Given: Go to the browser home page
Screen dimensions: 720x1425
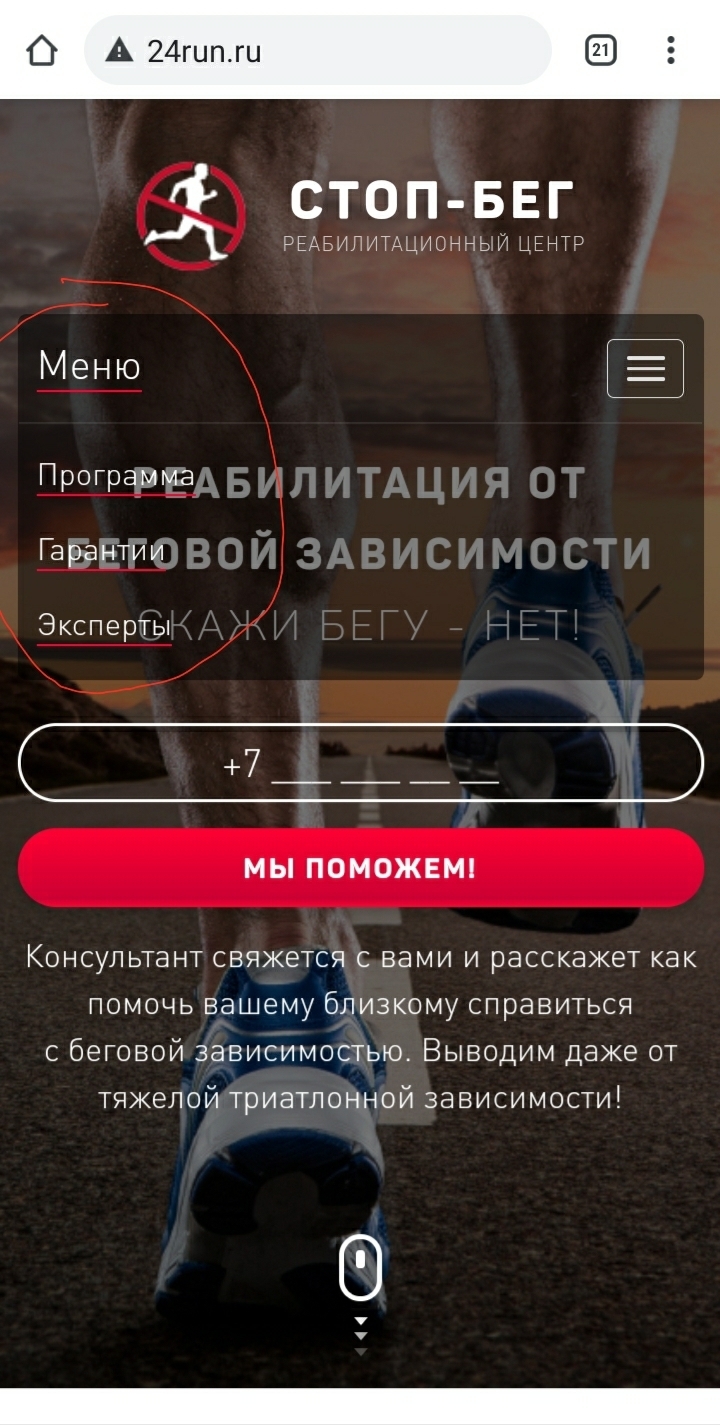Looking at the screenshot, I should (x=42, y=50).
